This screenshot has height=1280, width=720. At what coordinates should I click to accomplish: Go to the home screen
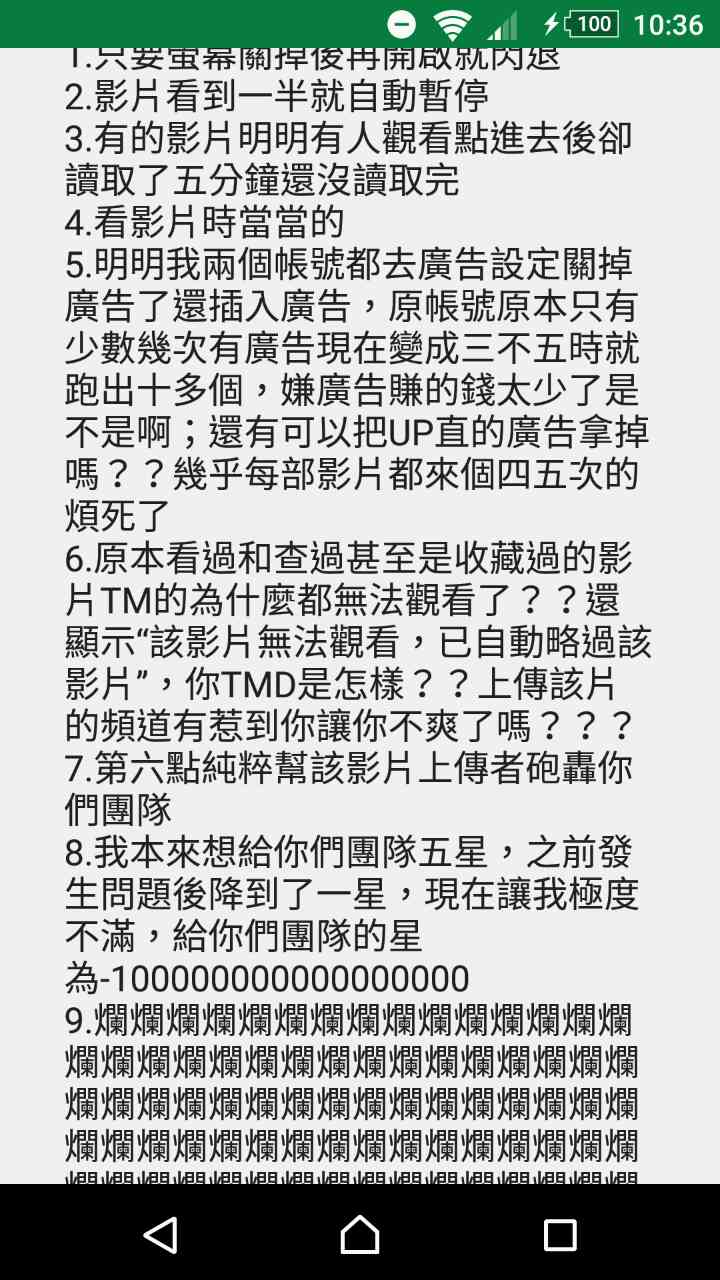pyautogui.click(x=360, y=1234)
